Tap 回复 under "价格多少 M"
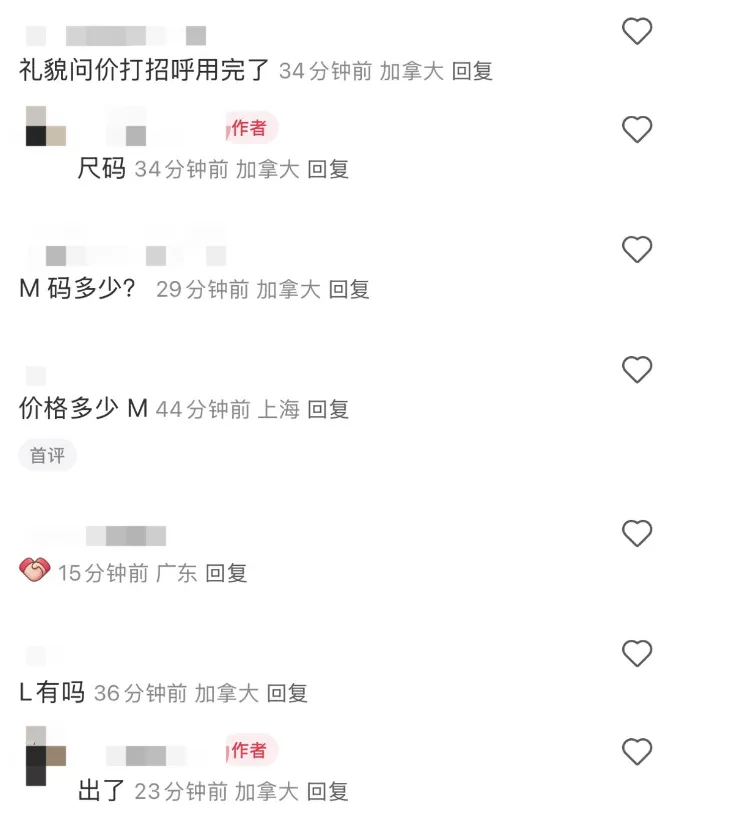The width and height of the screenshot is (744, 834). click(x=332, y=409)
